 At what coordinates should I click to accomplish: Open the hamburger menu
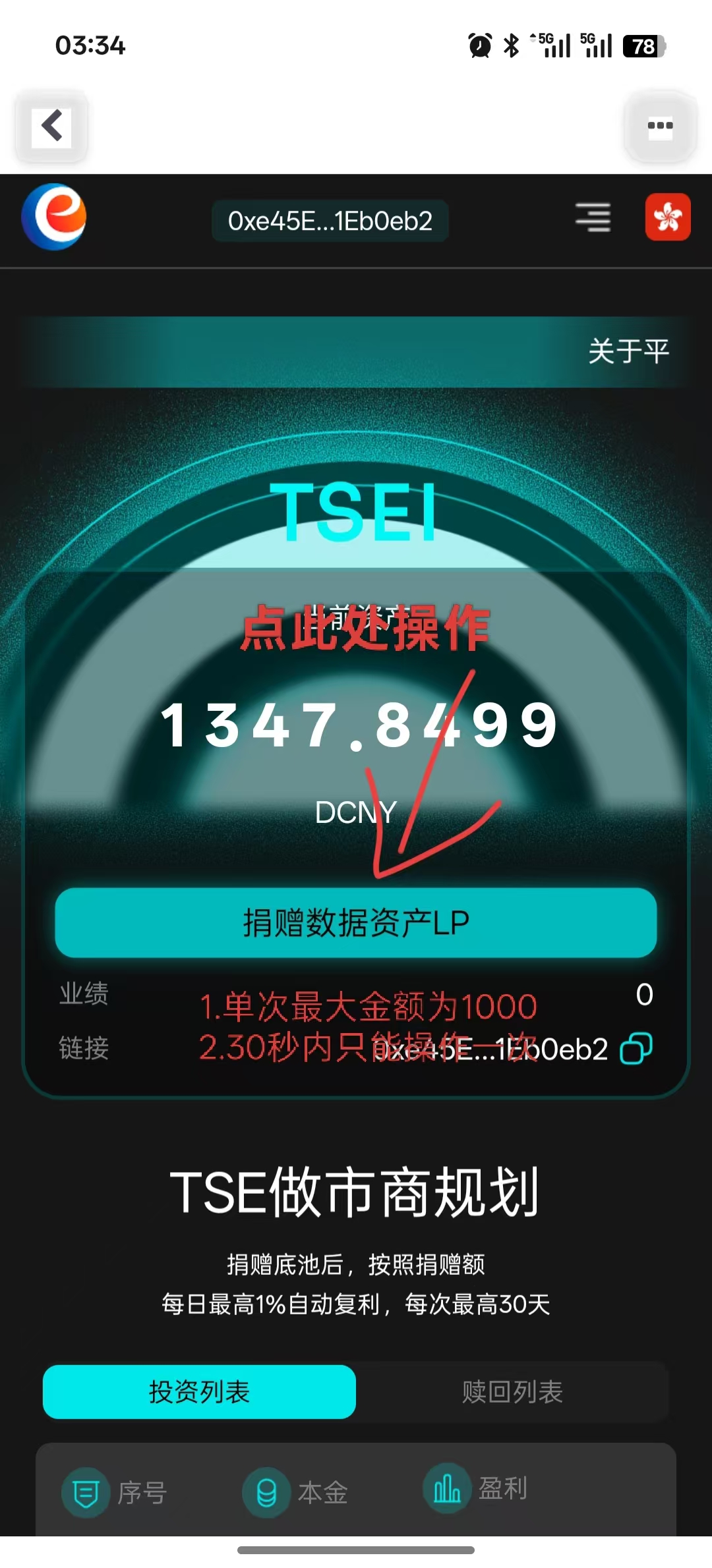click(593, 217)
